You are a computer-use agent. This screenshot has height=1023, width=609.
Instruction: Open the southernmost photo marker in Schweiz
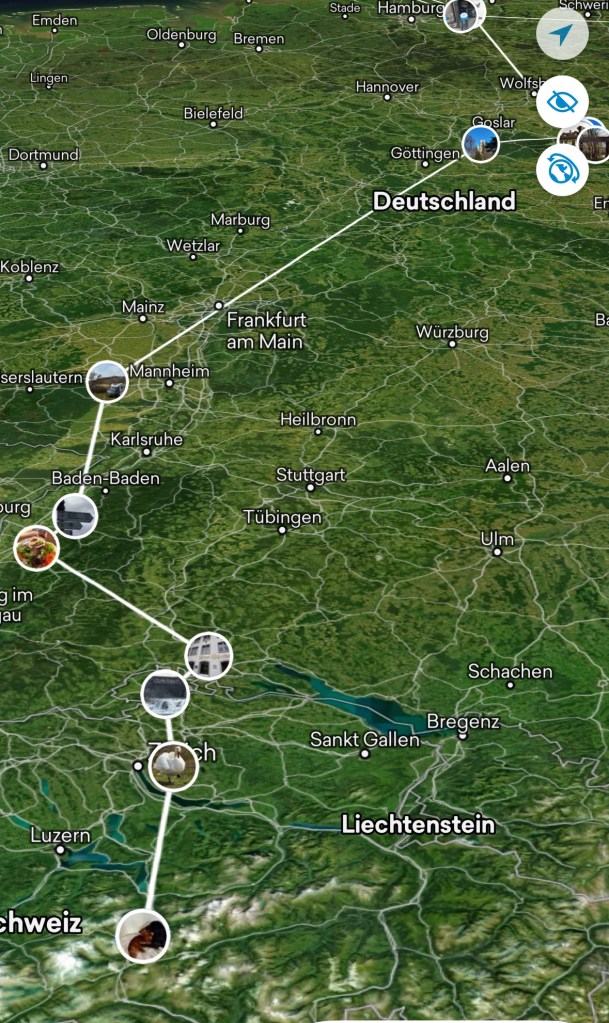(143, 936)
